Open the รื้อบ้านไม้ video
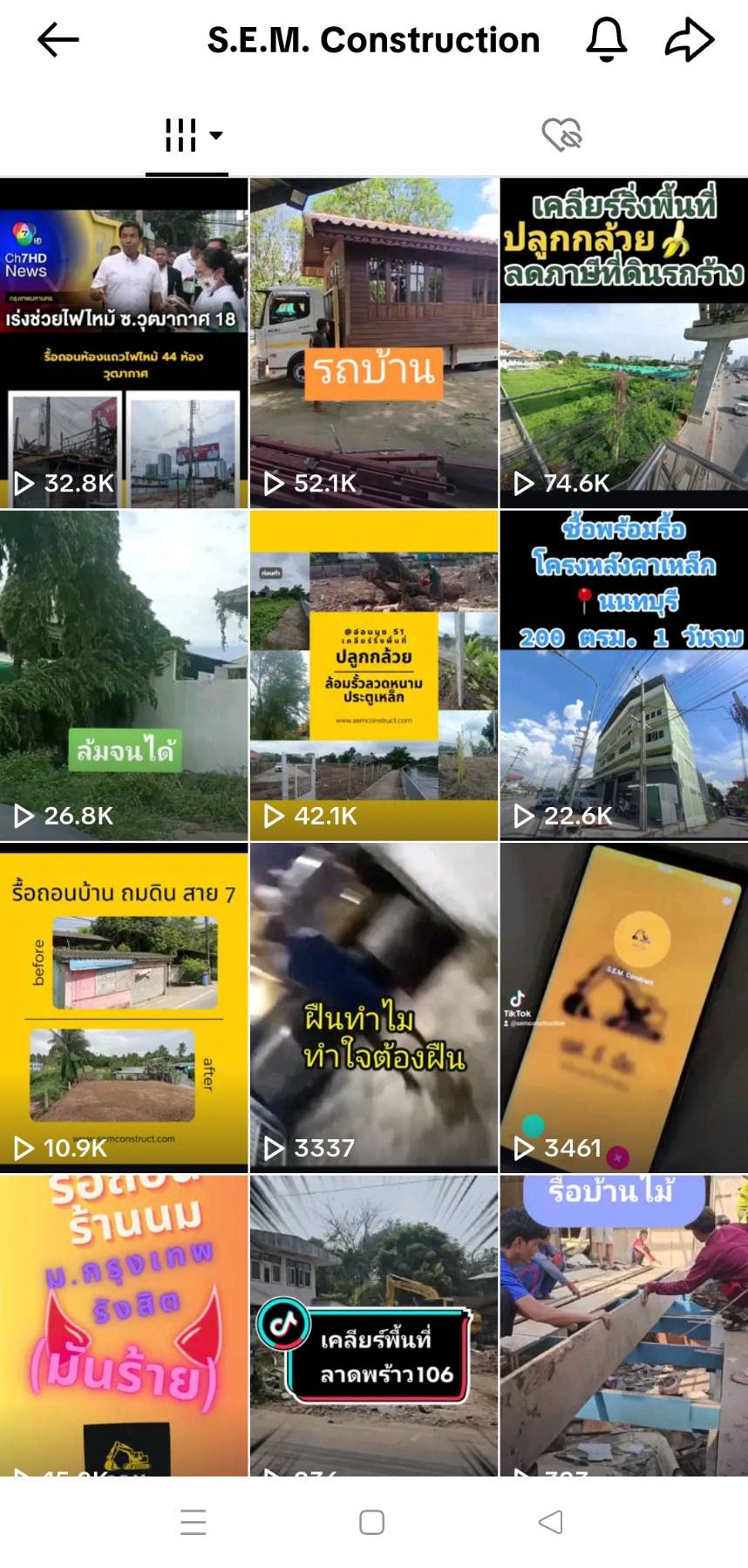748x1568 pixels. tap(623, 1325)
